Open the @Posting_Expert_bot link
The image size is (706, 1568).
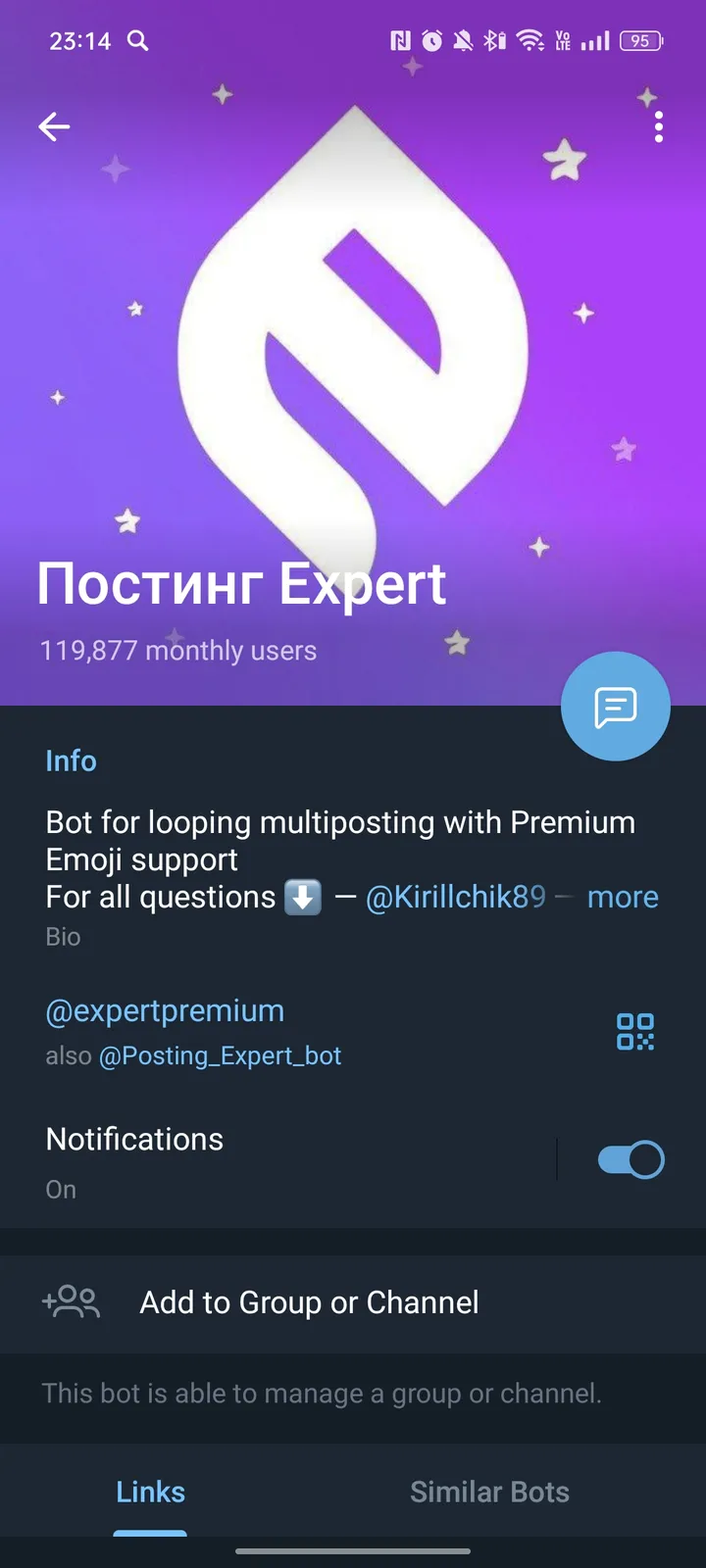click(x=220, y=1055)
